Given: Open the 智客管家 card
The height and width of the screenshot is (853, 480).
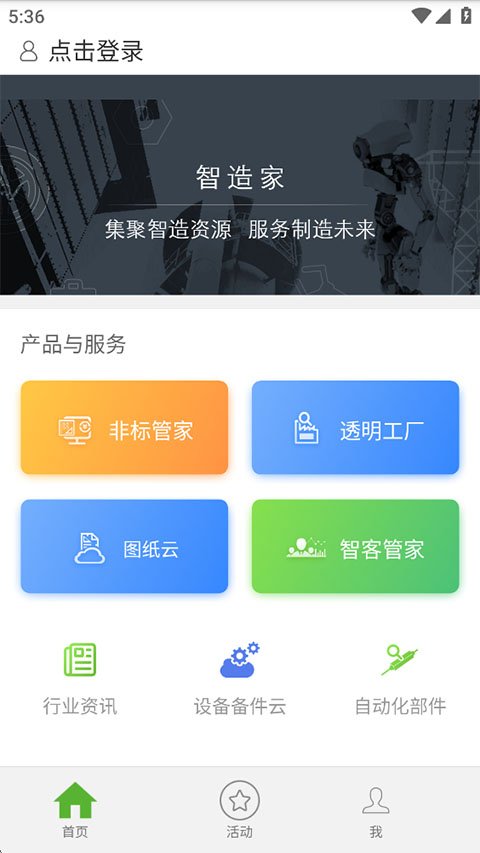Looking at the screenshot, I should click(x=355, y=546).
